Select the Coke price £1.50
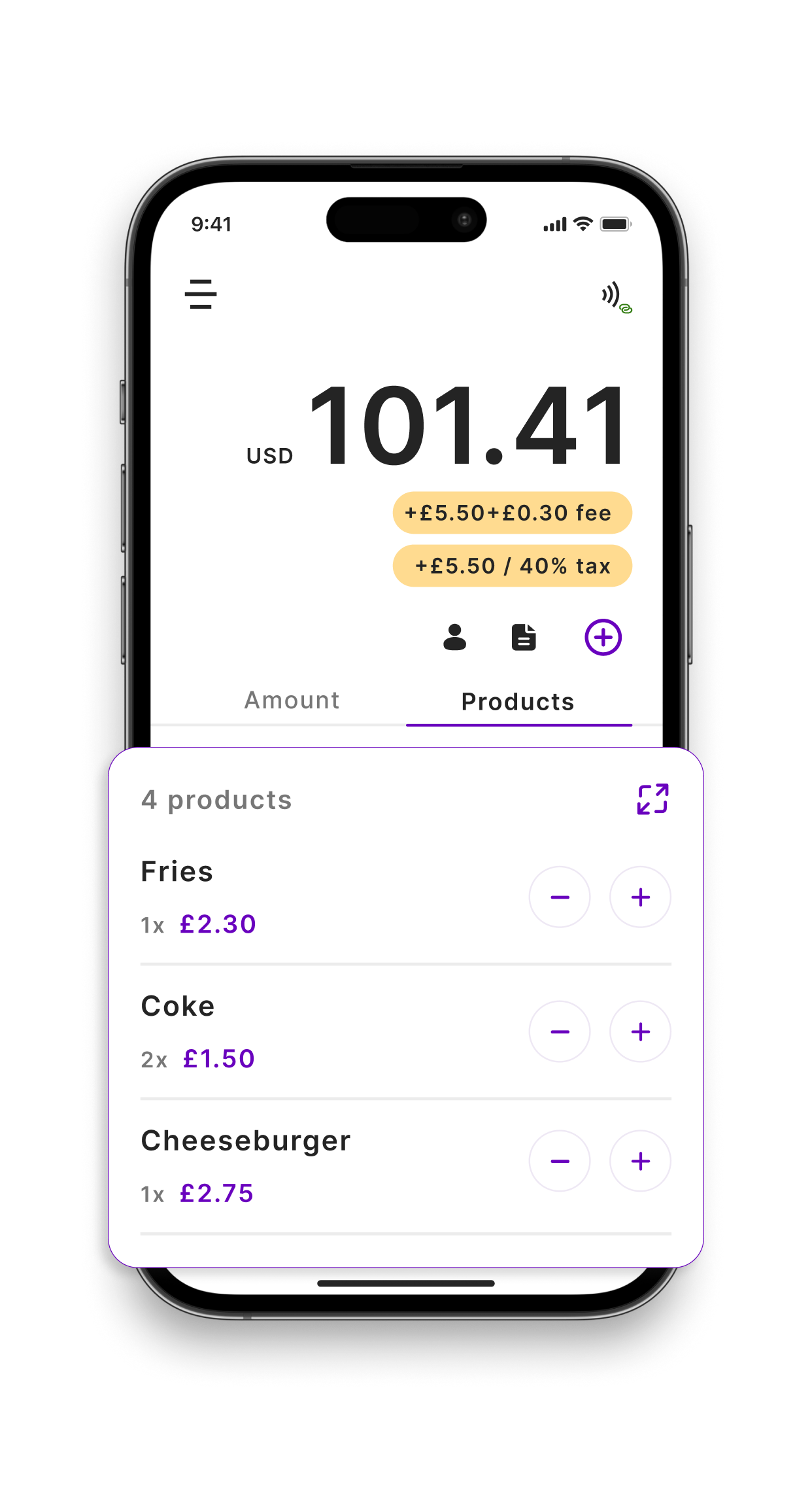Viewport: 812px width, 1503px height. (218, 1058)
